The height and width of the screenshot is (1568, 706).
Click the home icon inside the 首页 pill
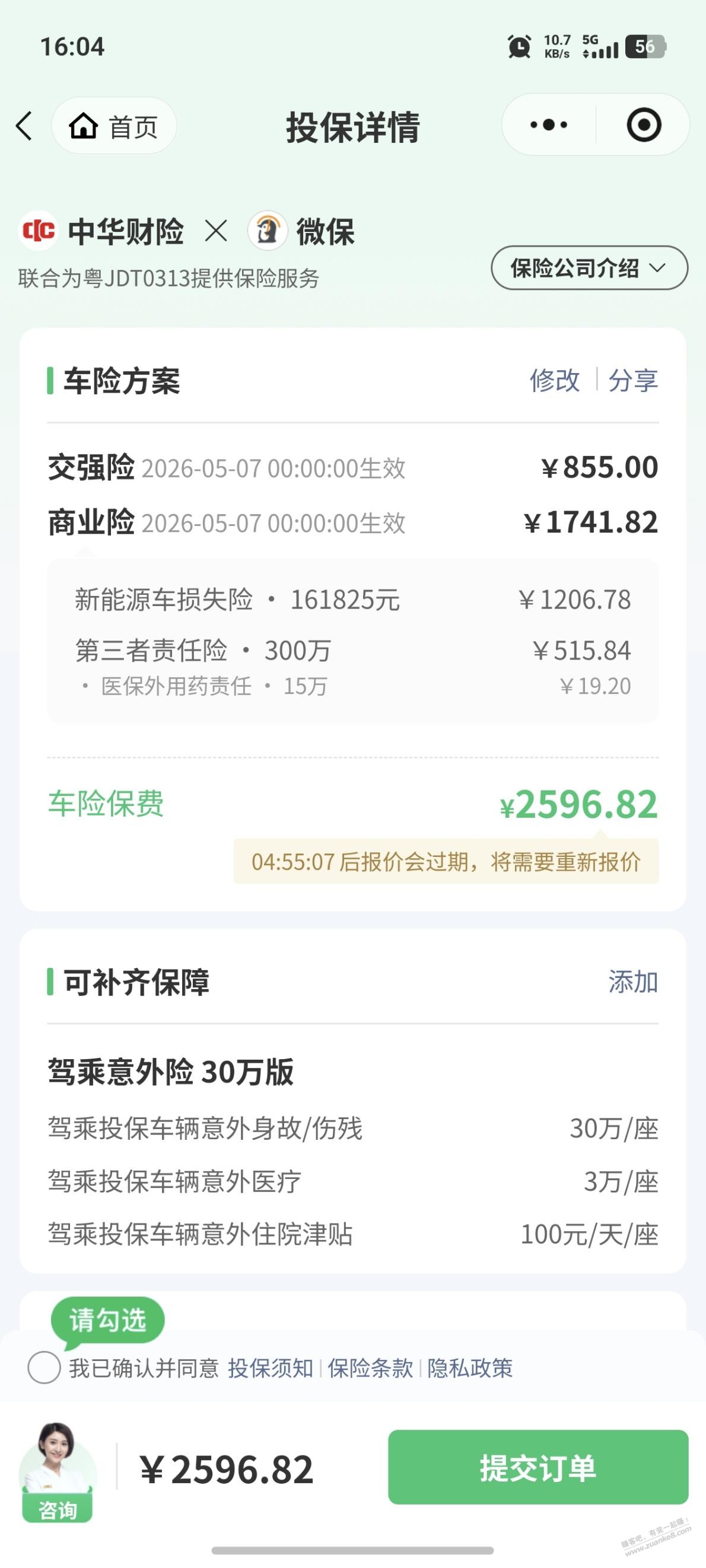click(84, 126)
